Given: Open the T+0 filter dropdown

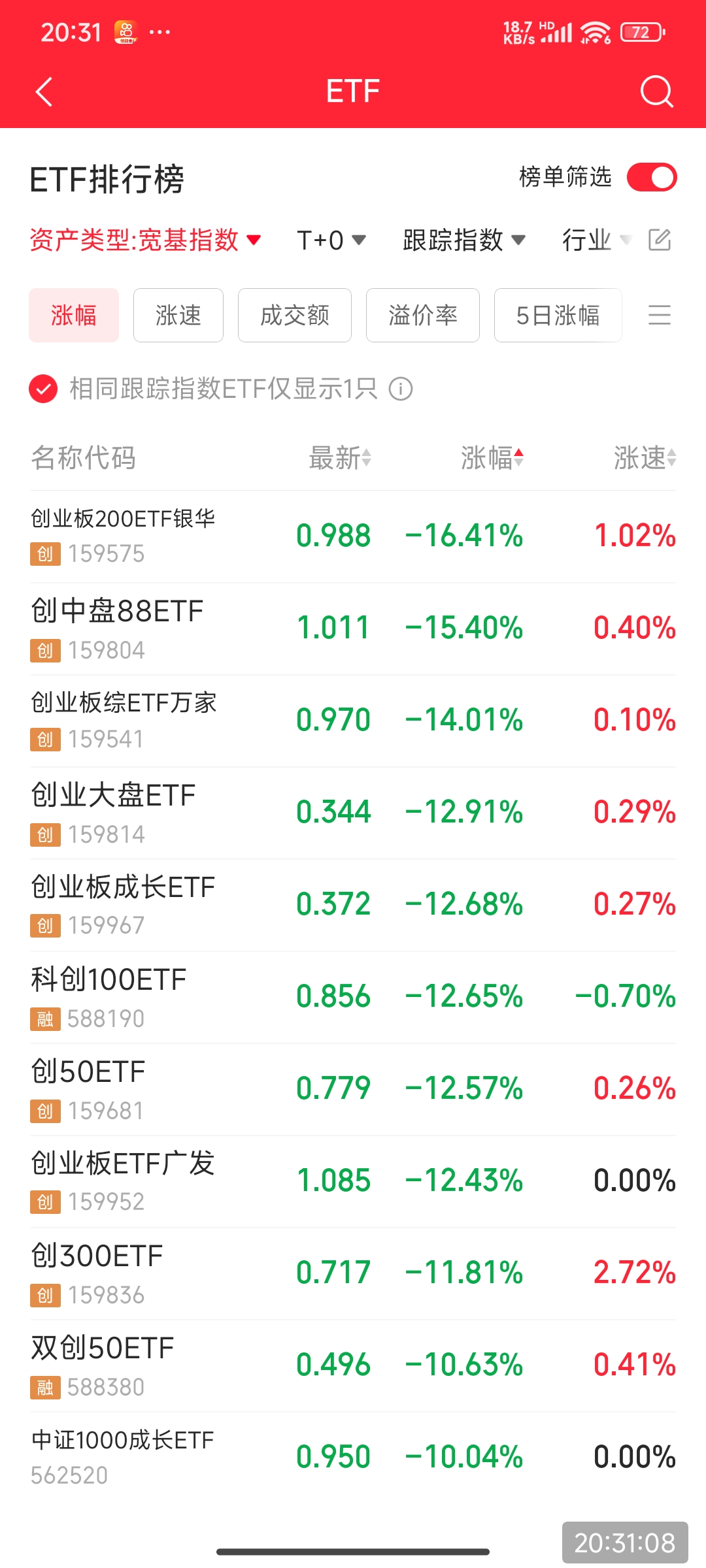Looking at the screenshot, I should [x=331, y=240].
